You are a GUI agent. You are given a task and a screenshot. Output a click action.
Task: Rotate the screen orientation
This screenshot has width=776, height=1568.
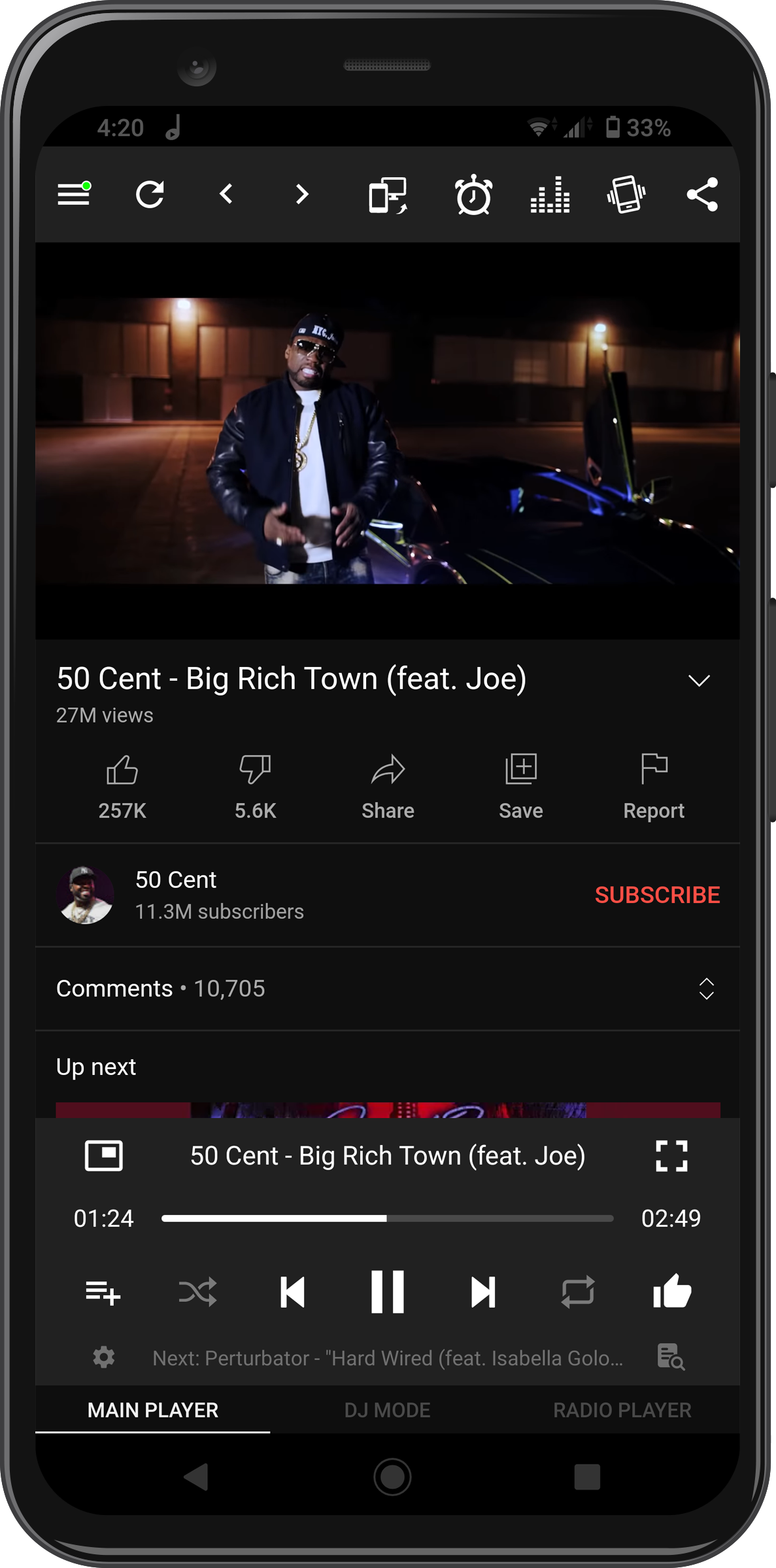point(626,194)
